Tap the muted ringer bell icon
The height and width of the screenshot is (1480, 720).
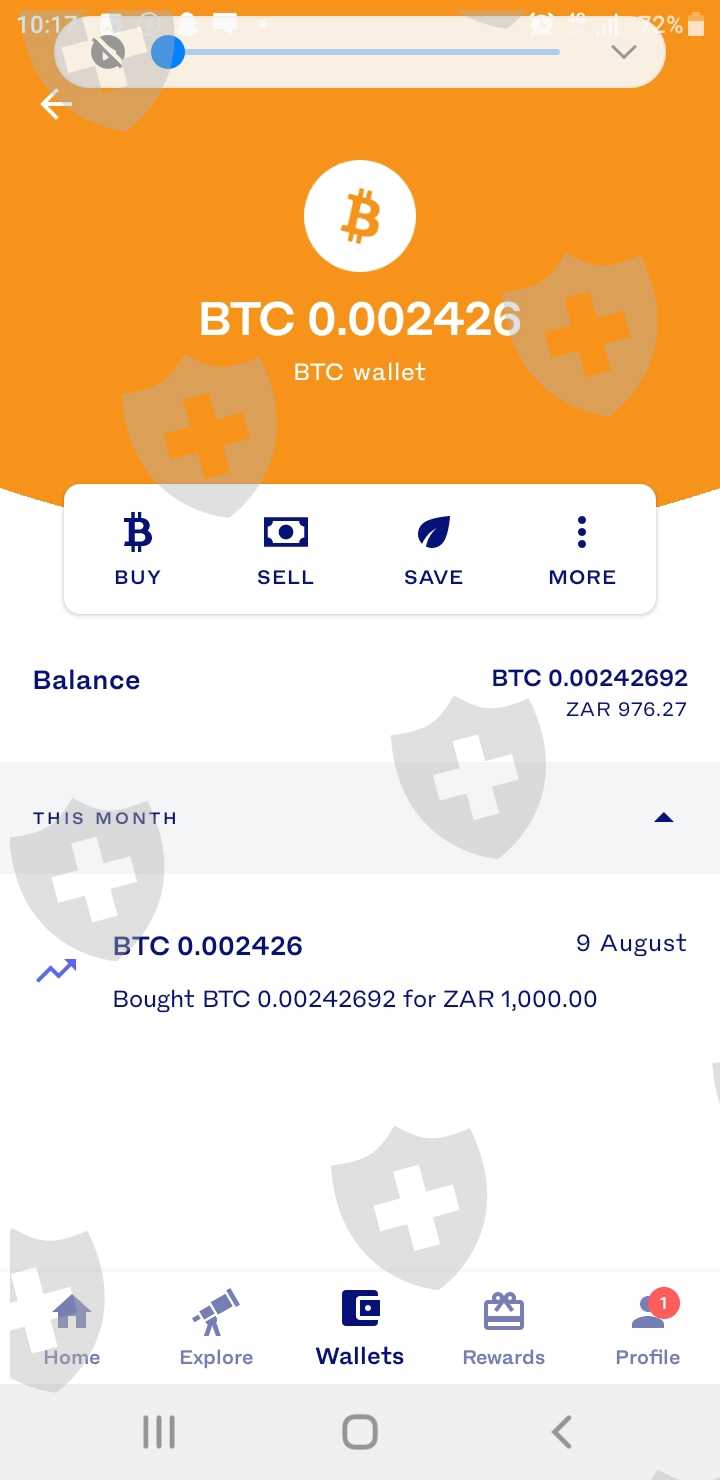click(108, 52)
